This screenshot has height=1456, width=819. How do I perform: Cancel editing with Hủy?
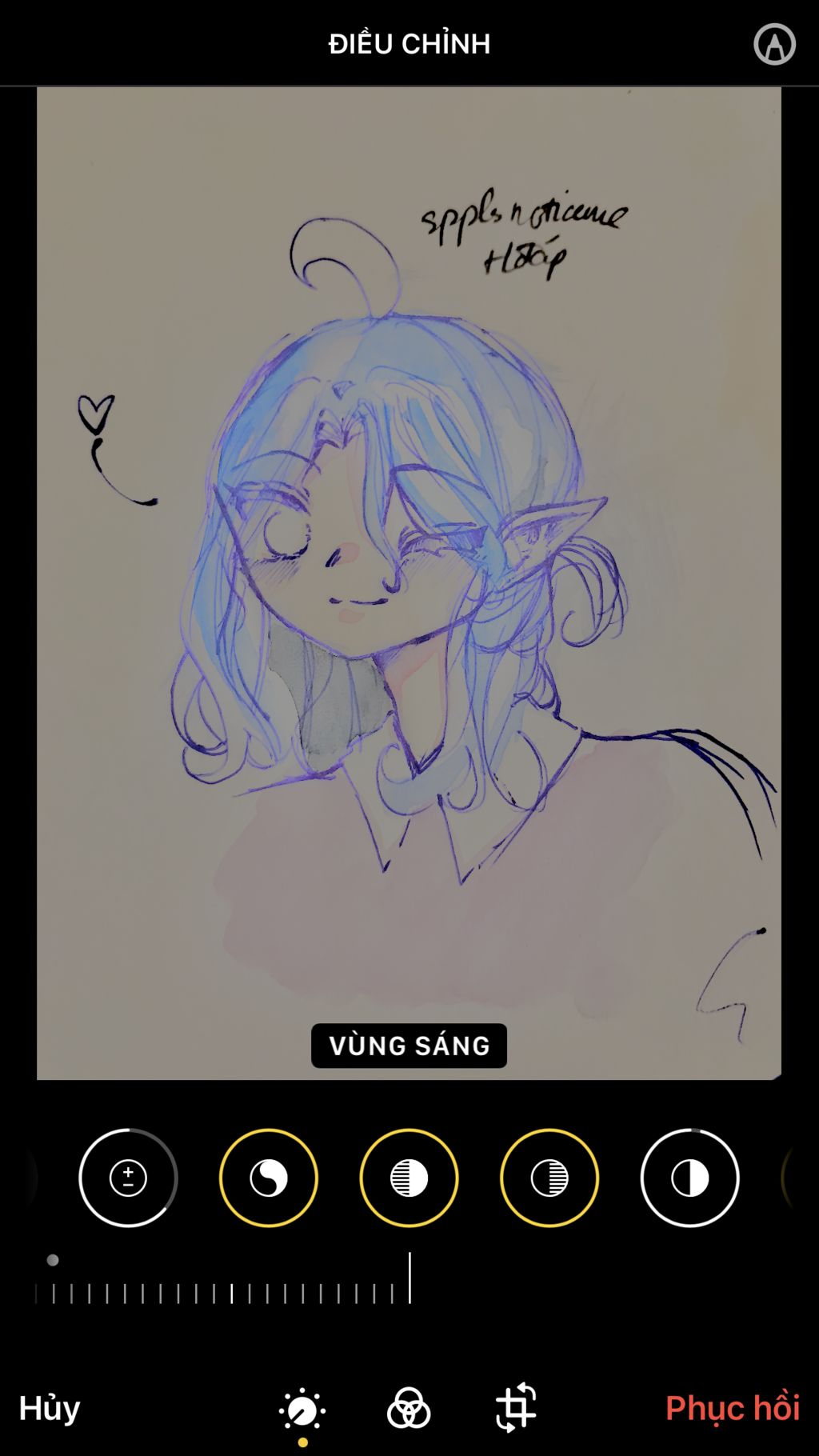50,1408
